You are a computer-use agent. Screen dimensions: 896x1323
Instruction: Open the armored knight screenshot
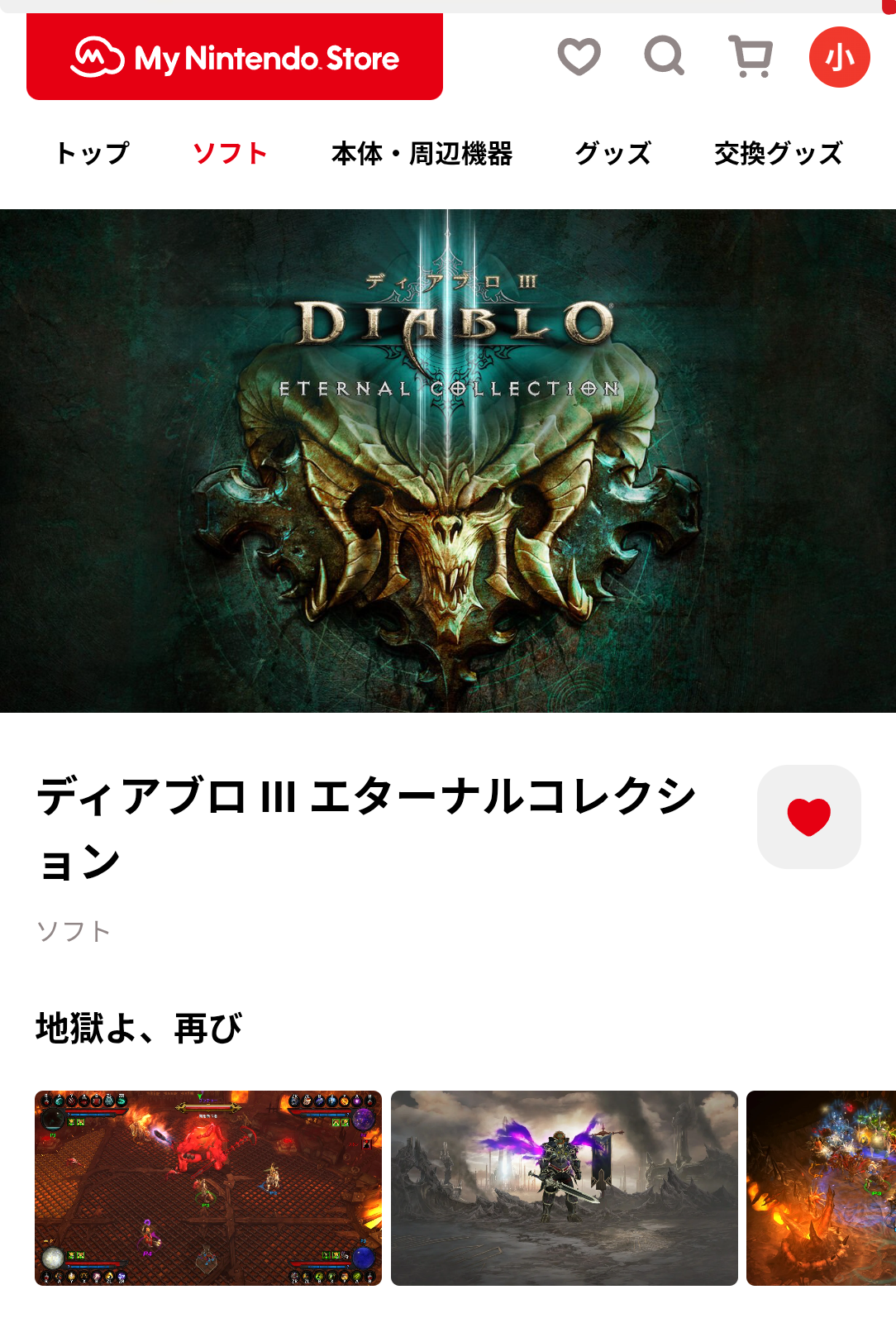tap(564, 1187)
